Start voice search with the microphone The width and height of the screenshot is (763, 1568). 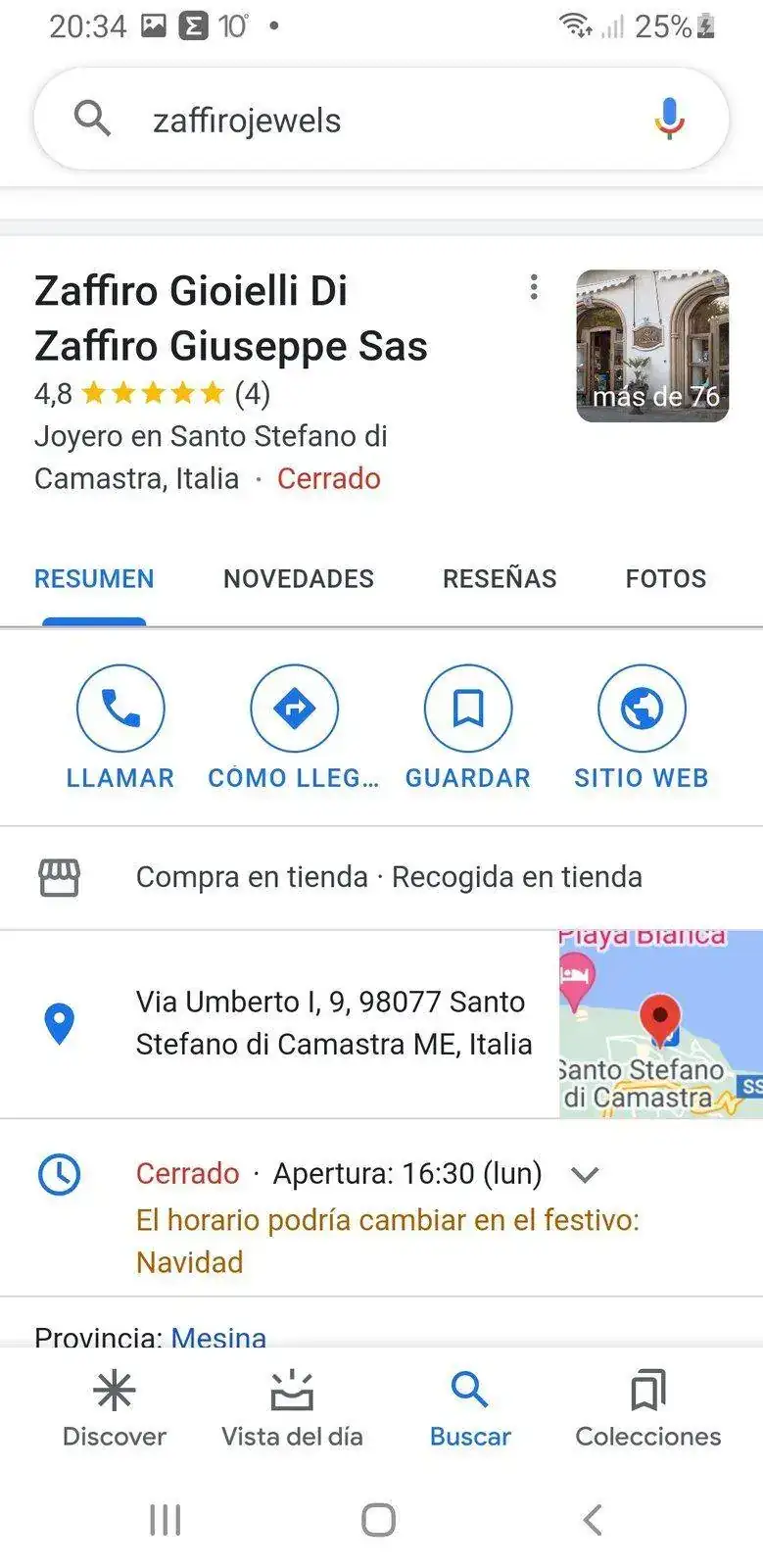[669, 120]
